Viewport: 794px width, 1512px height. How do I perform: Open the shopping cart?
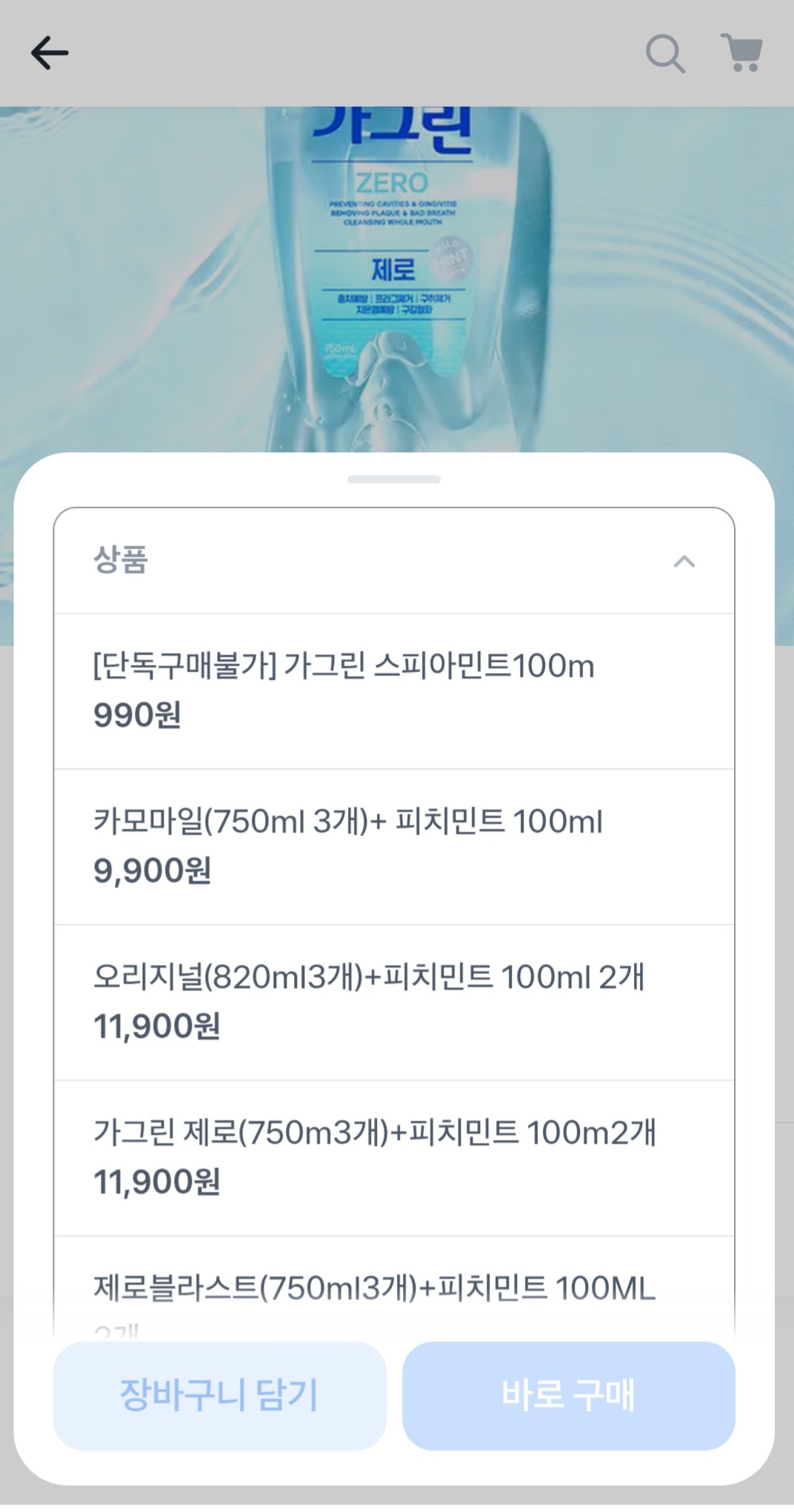click(x=741, y=53)
